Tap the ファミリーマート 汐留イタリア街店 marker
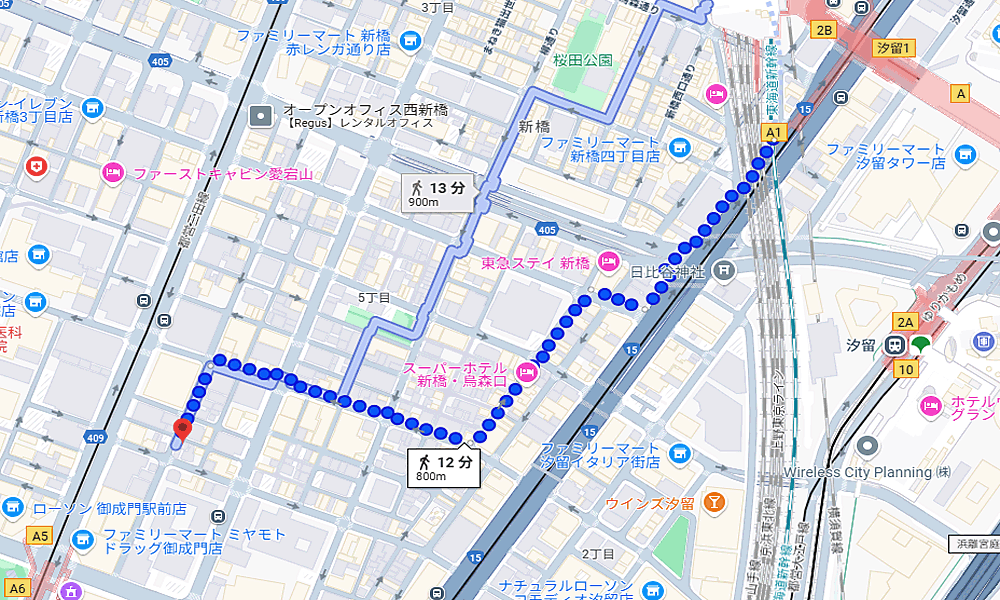The image size is (1000, 600). click(680, 454)
